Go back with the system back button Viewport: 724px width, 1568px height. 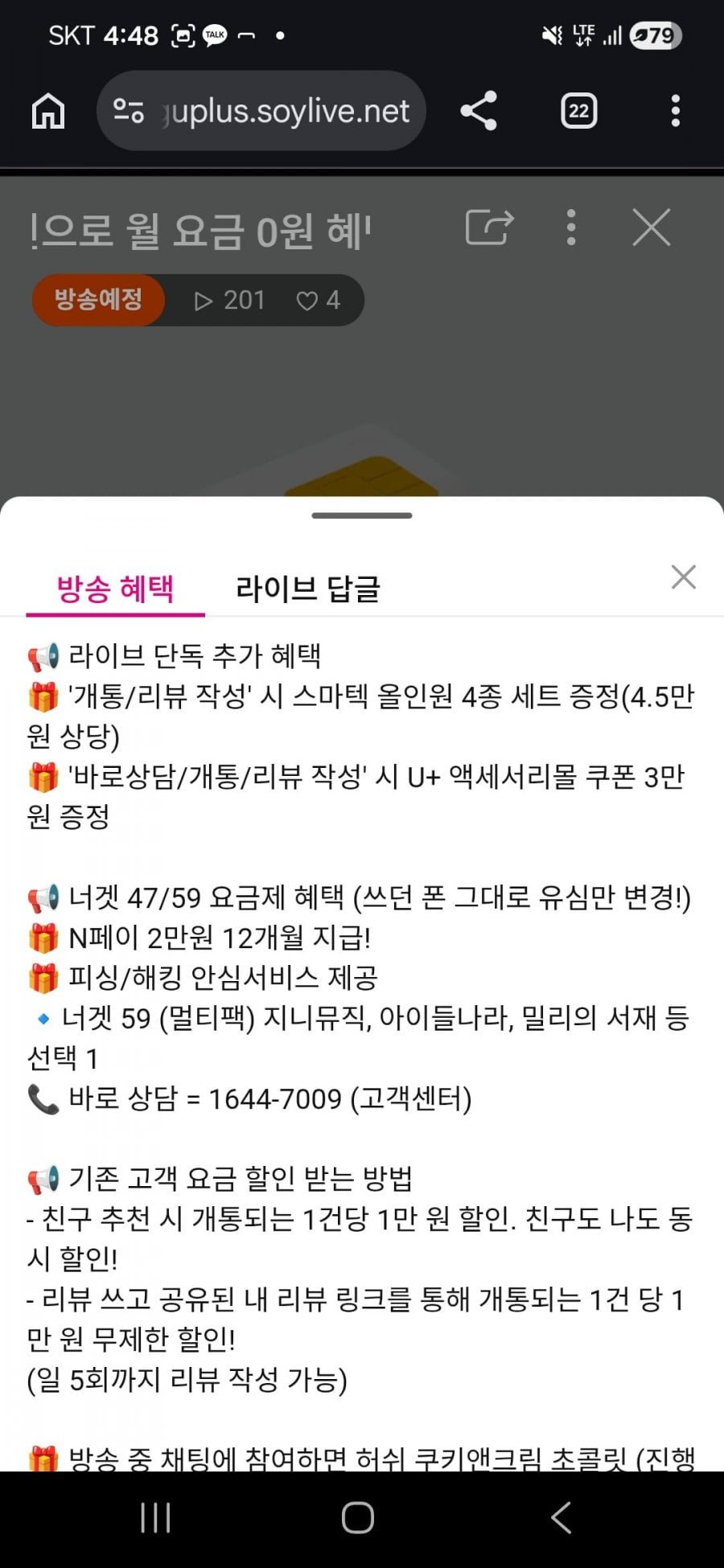pos(561,1517)
